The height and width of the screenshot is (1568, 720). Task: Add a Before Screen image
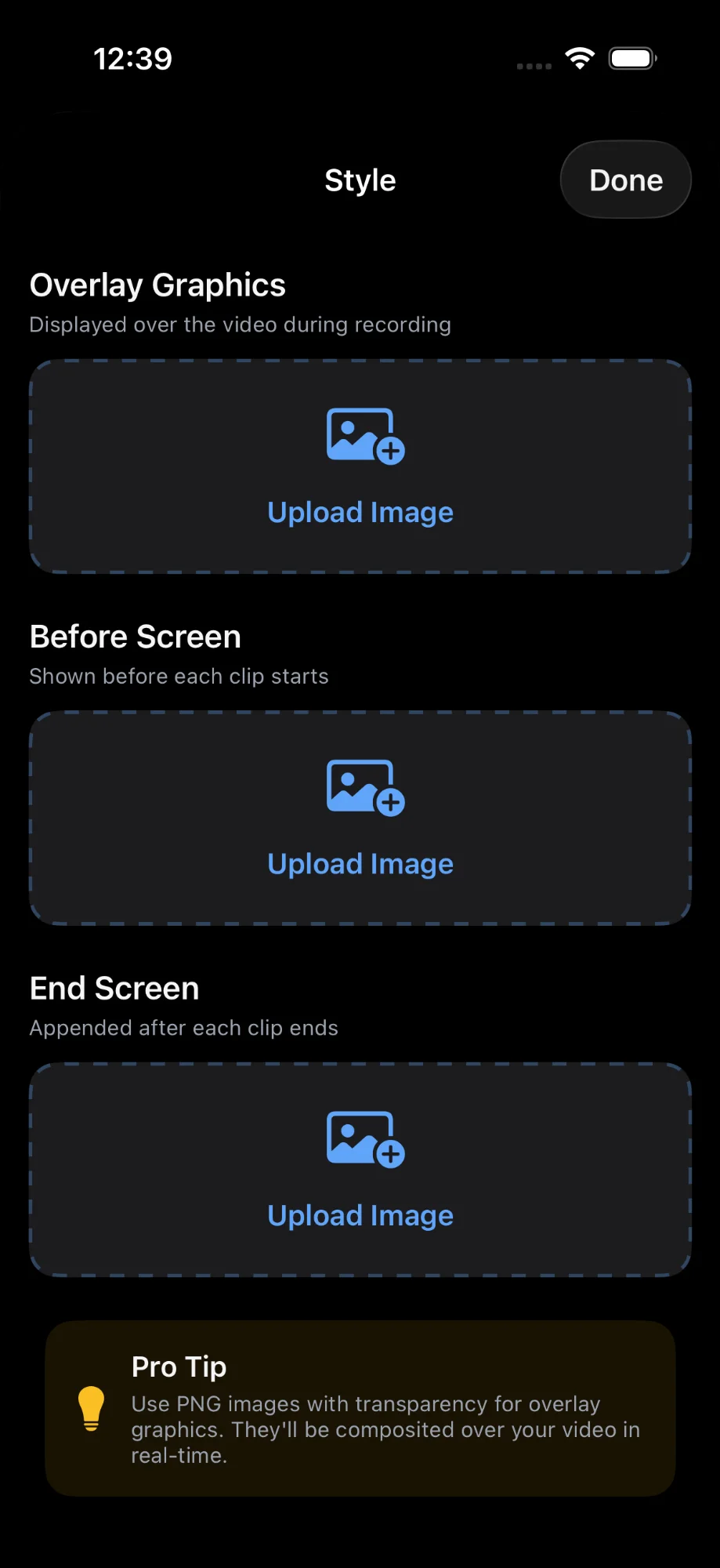[x=360, y=818]
